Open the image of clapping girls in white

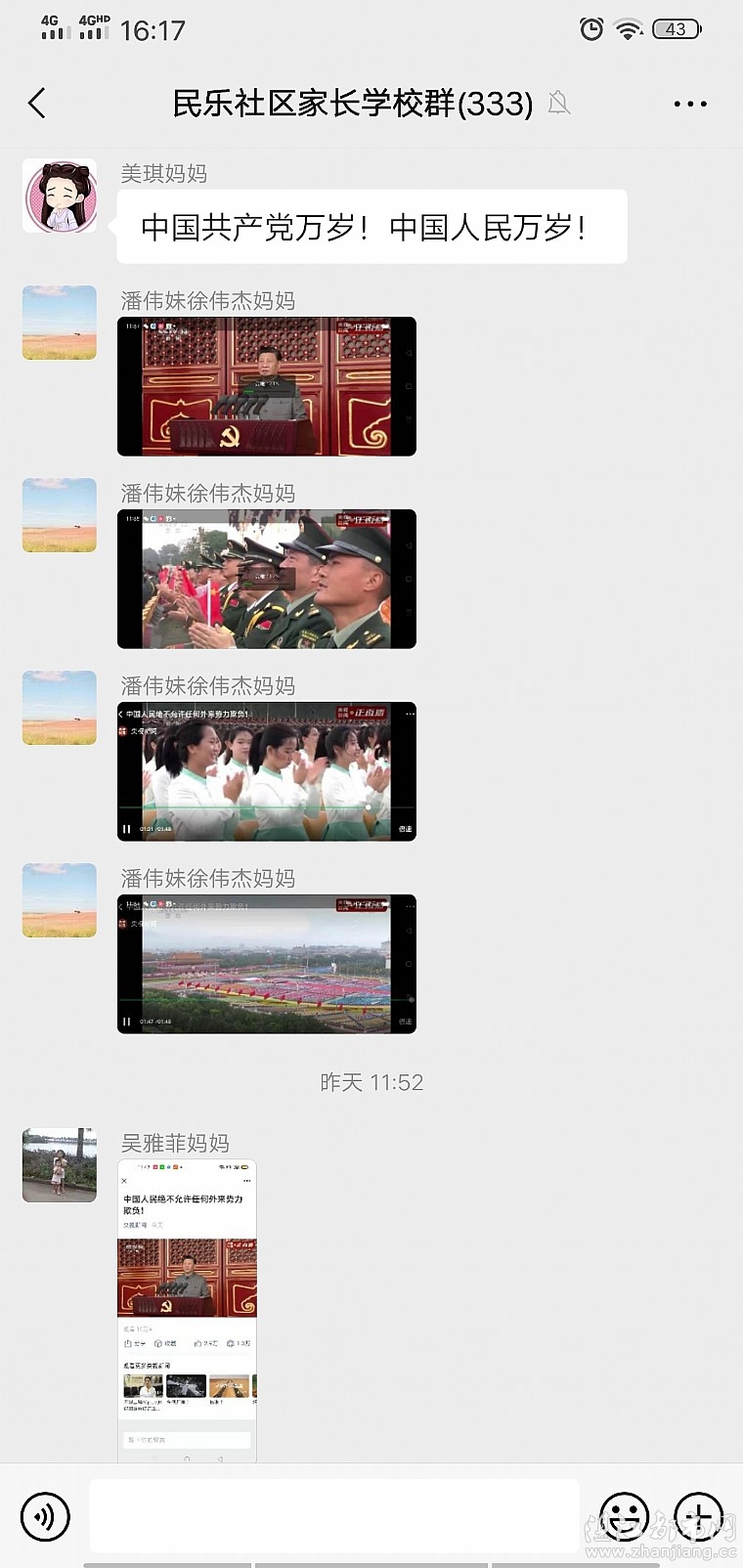click(267, 771)
